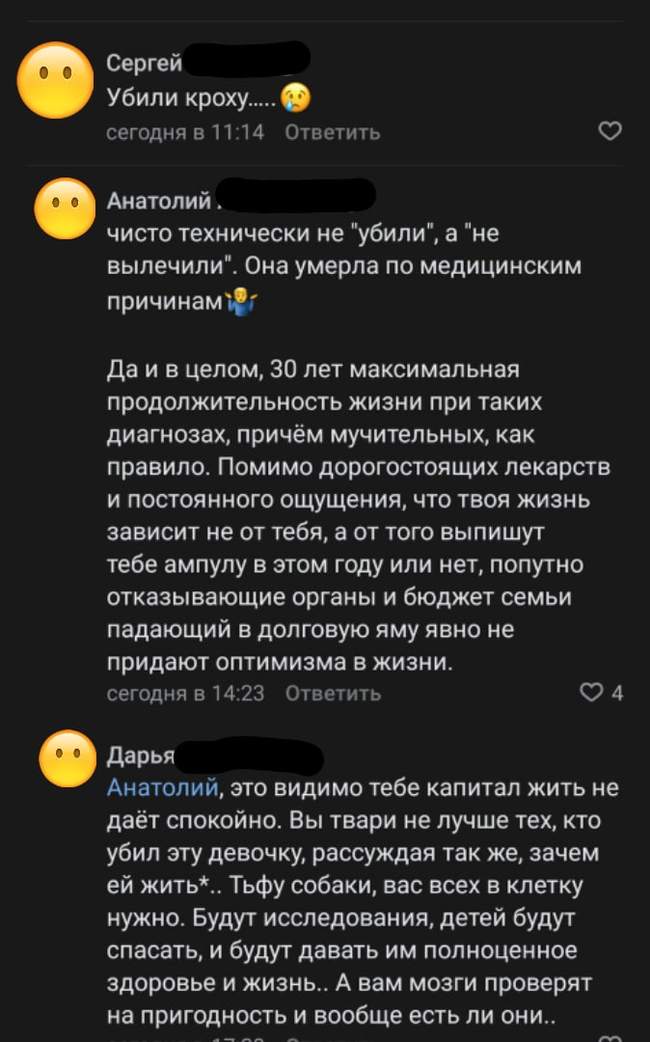Like Сергей's comment

[x=609, y=132]
